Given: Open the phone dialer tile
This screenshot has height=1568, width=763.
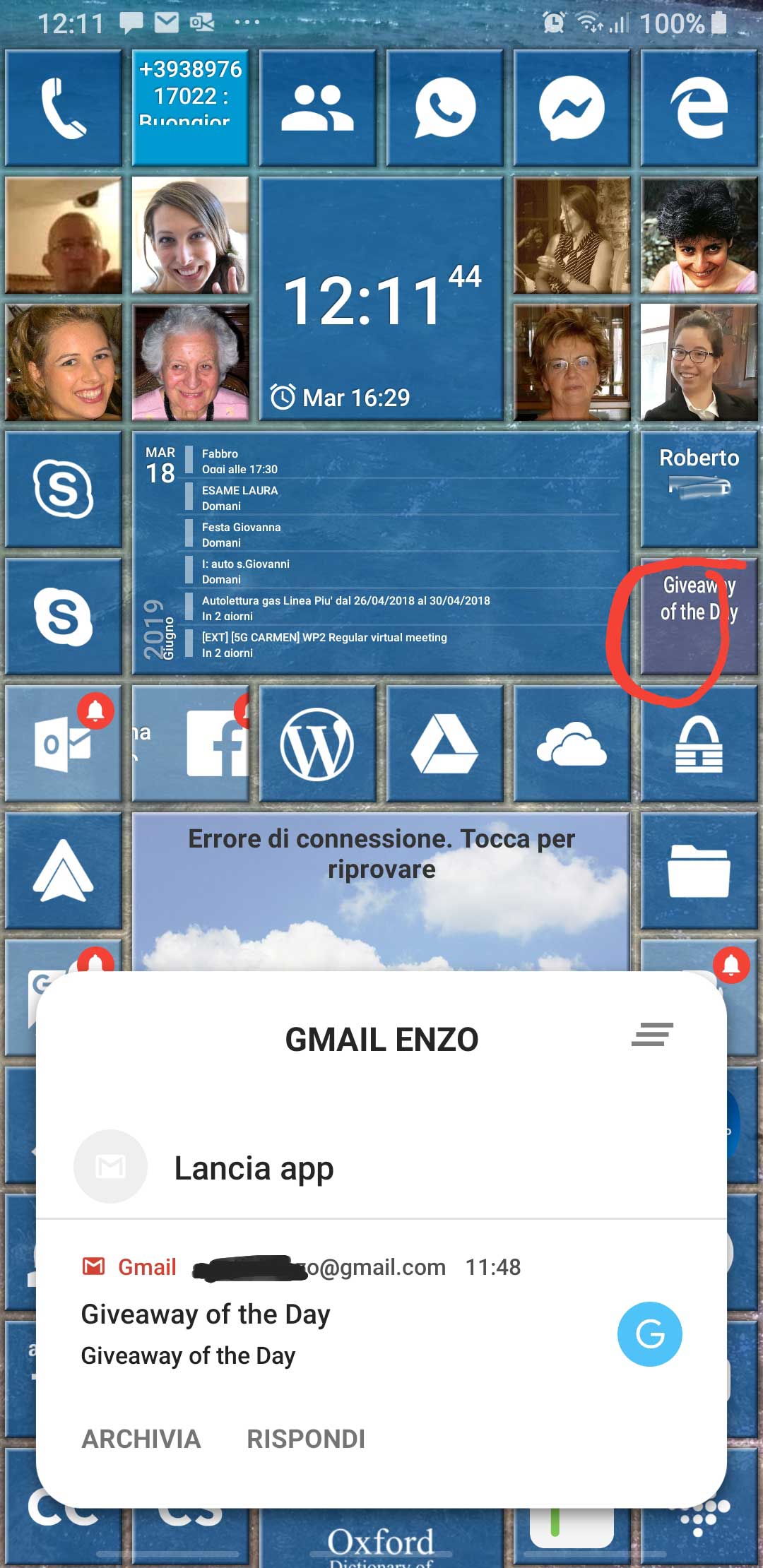Looking at the screenshot, I should (64, 108).
